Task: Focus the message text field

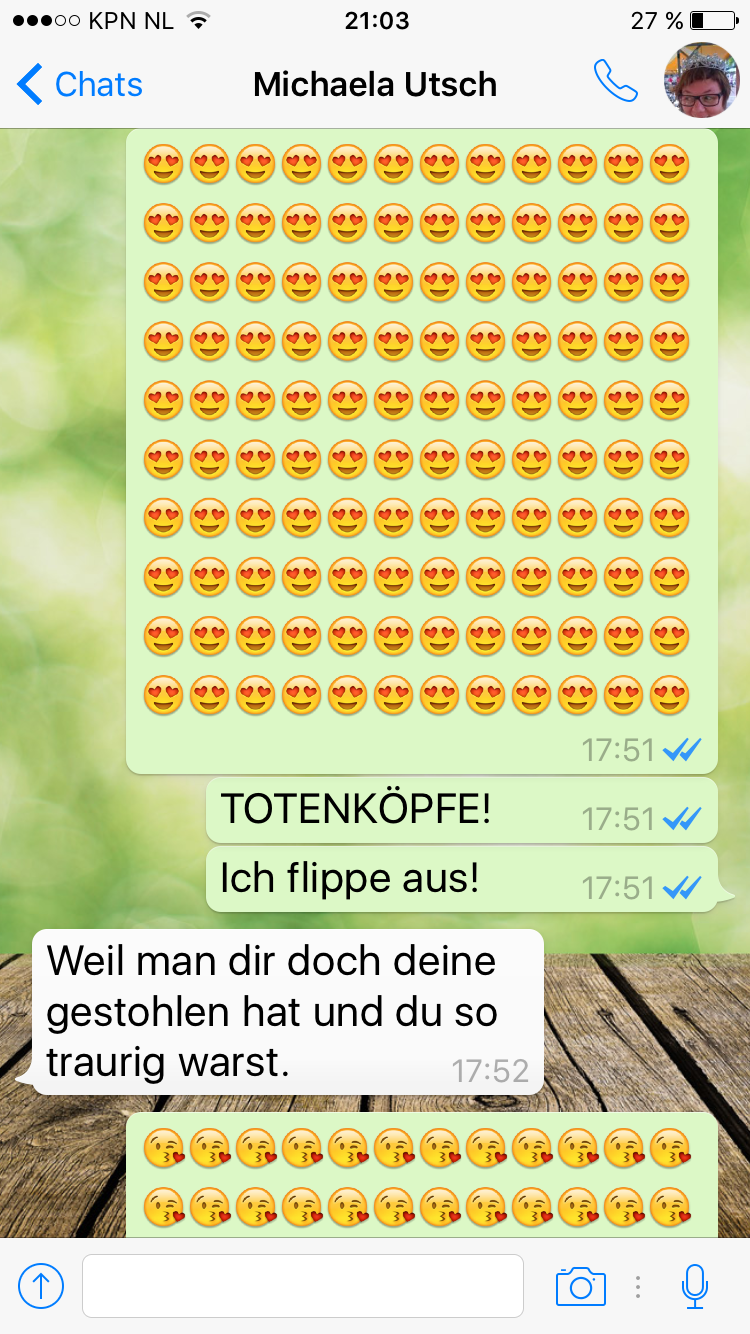Action: click(302, 1285)
